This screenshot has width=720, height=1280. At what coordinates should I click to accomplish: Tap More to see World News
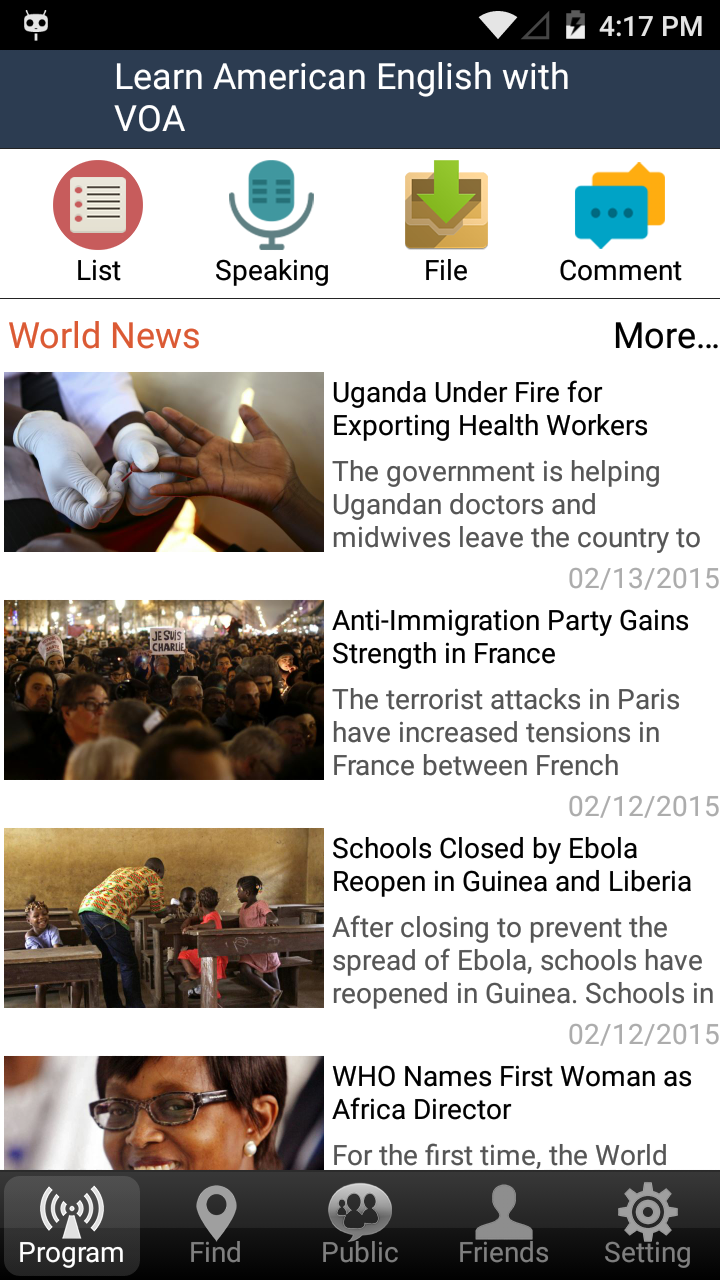(x=665, y=336)
